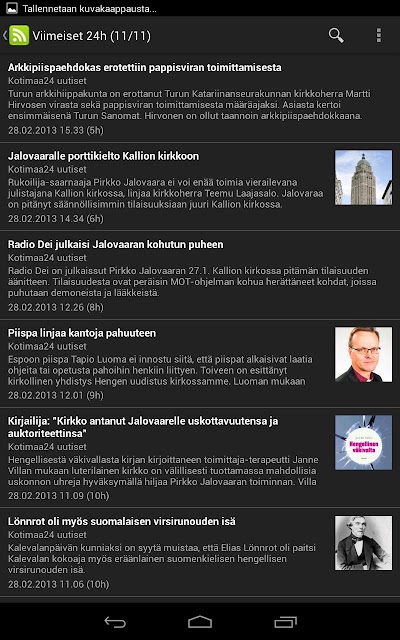400x640 pixels.
Task: Go back via the RSS app icon
Action: 16,36
